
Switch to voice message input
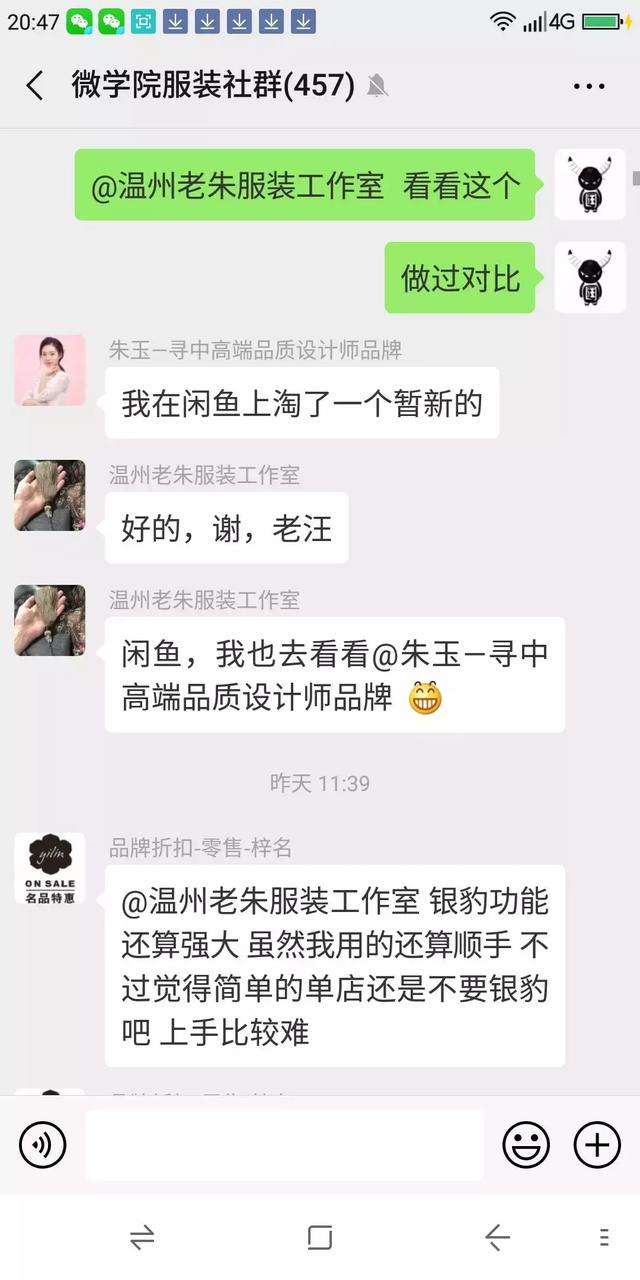click(42, 1145)
